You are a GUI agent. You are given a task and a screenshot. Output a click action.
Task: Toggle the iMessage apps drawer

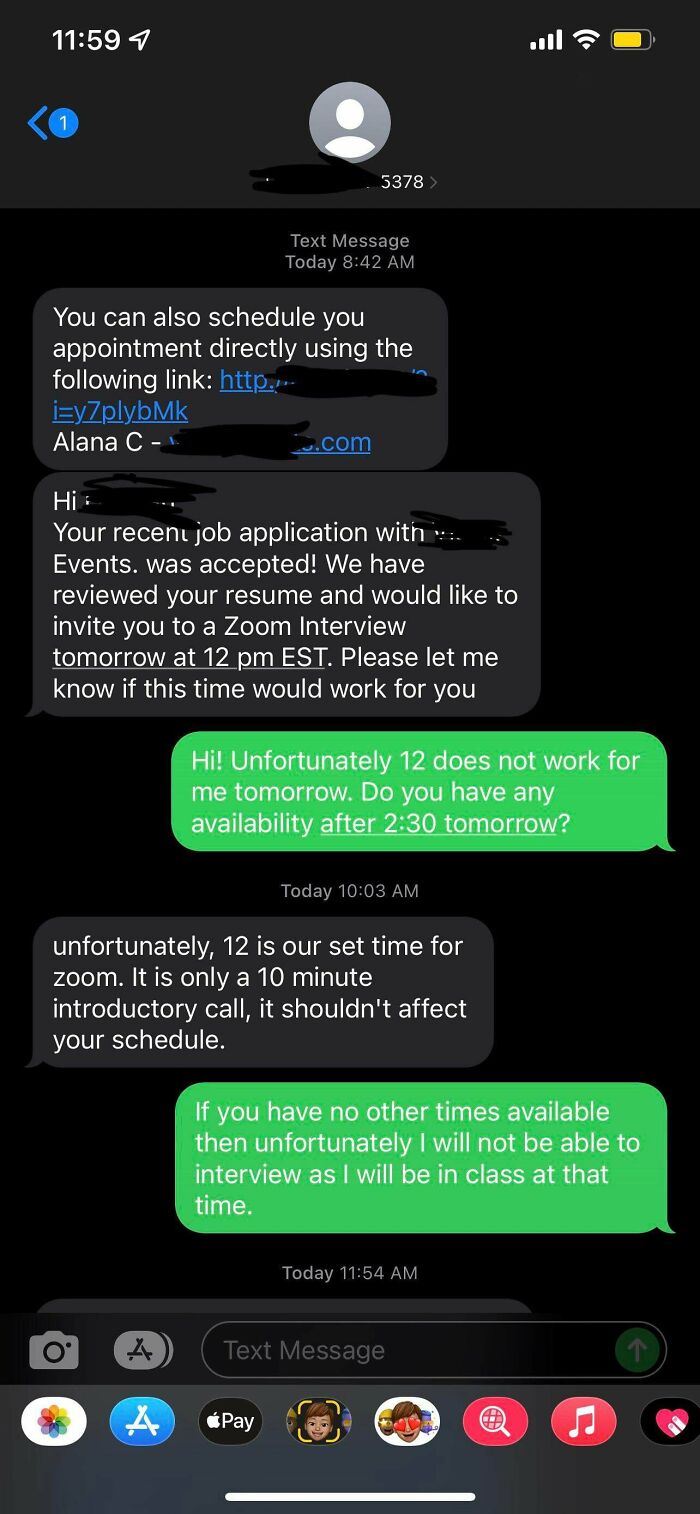[x=143, y=1351]
